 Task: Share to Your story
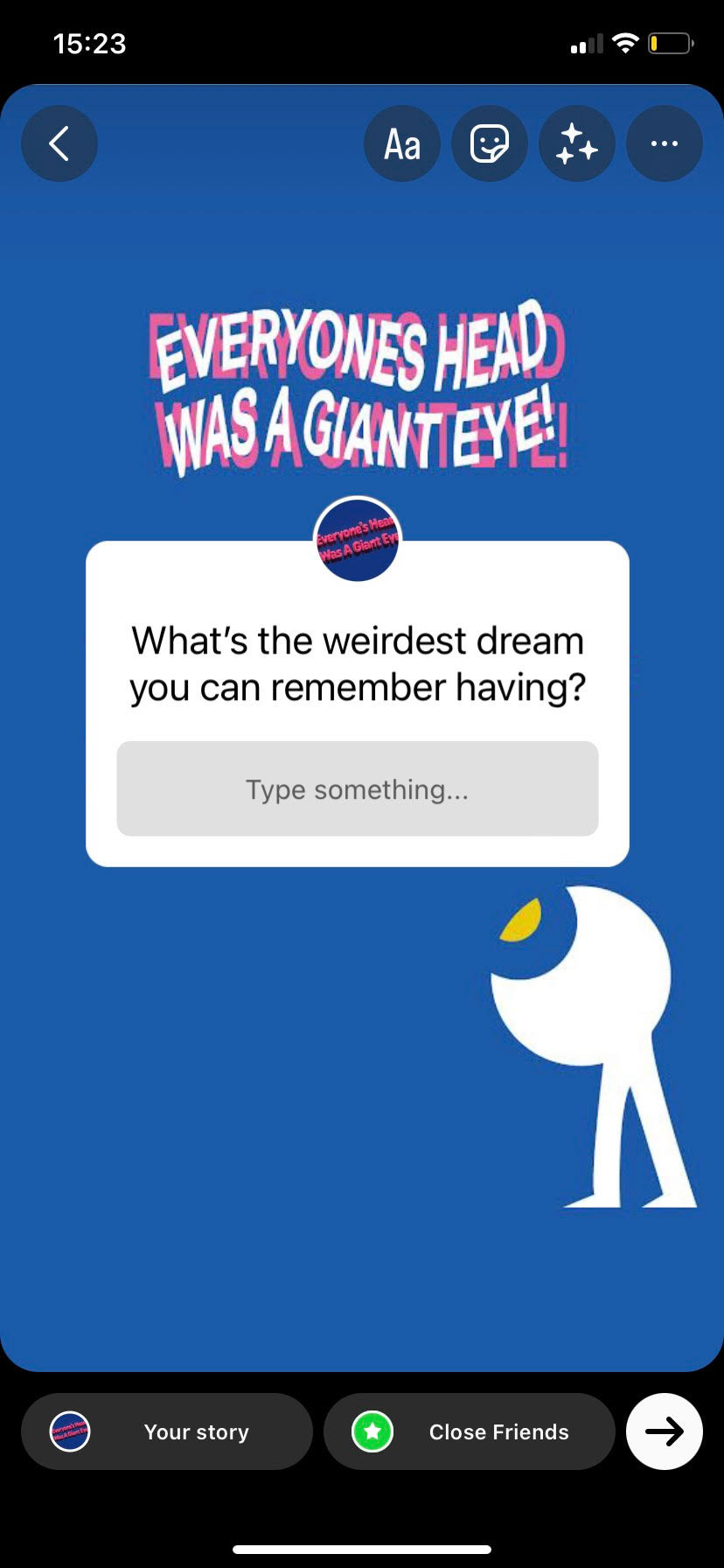tap(166, 1431)
